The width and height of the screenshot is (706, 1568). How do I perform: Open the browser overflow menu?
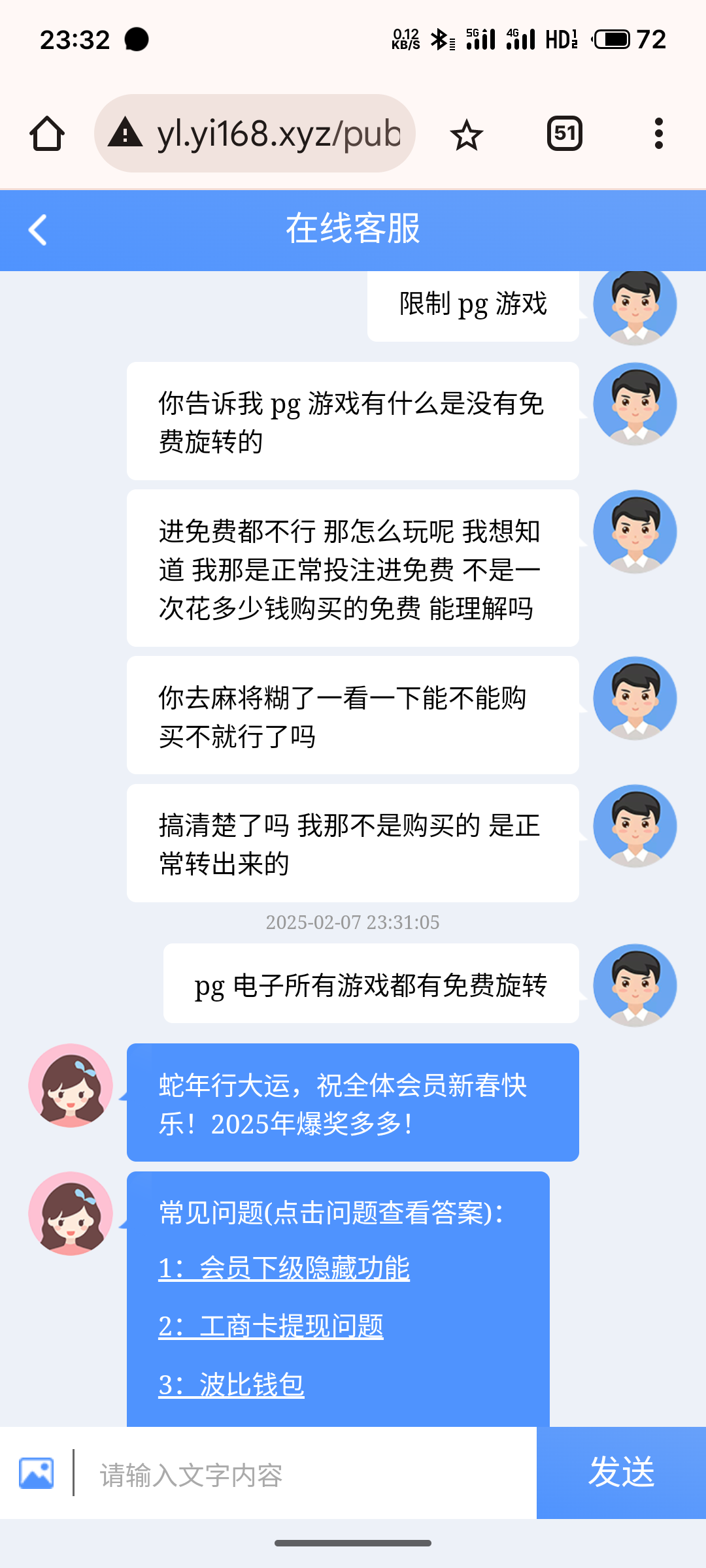[x=658, y=134]
